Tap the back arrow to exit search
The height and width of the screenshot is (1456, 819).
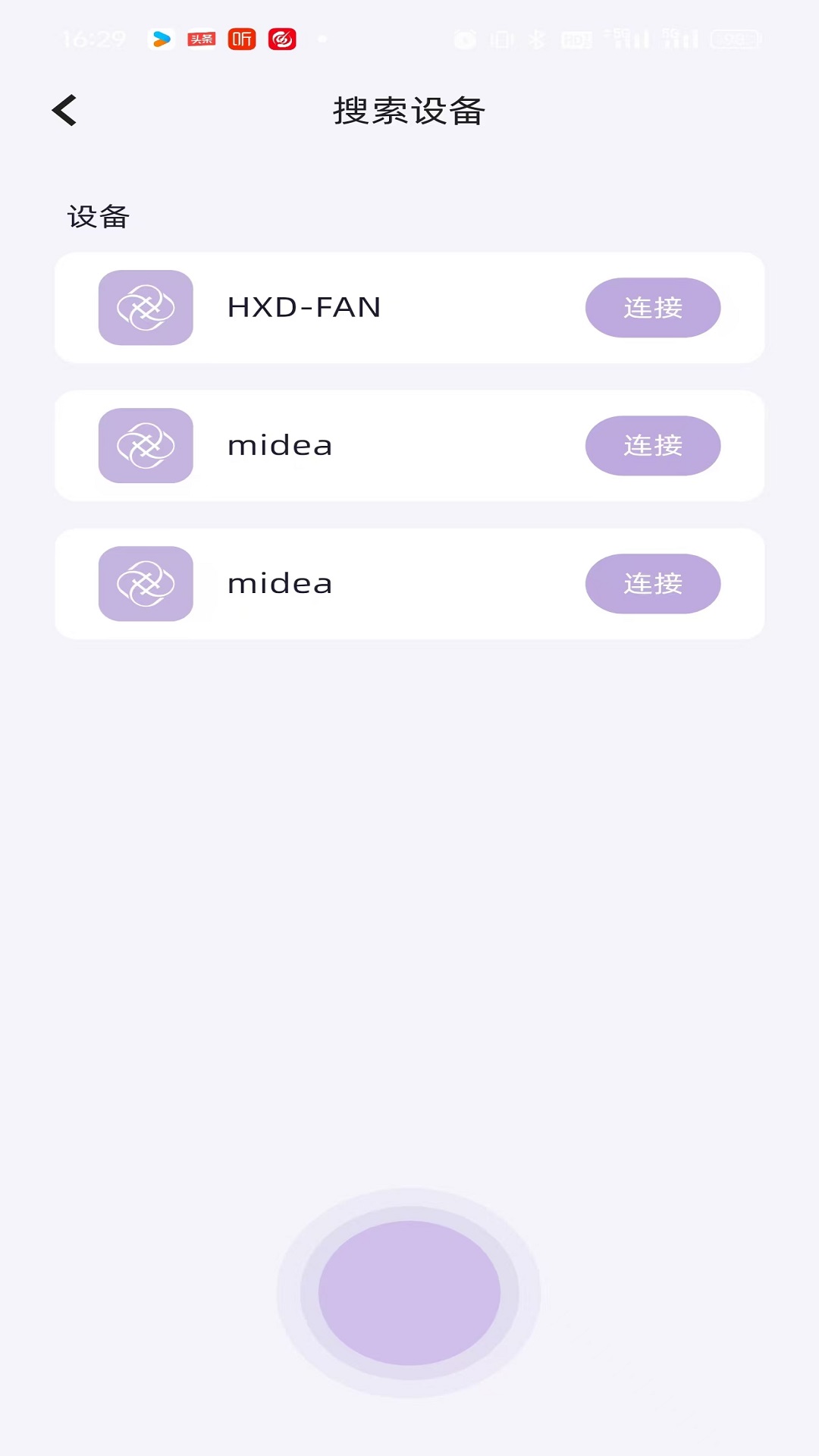coord(65,110)
